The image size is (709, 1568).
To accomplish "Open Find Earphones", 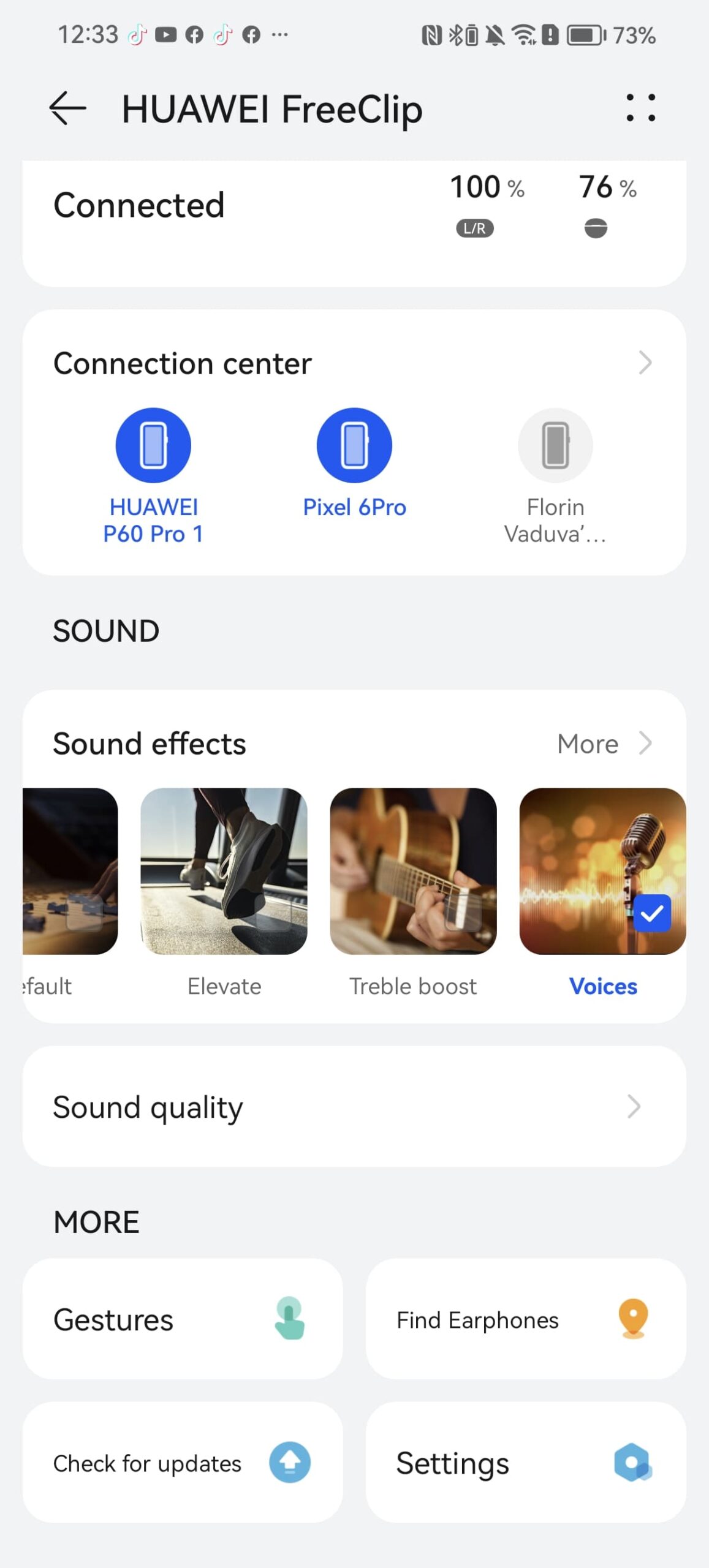I will [x=525, y=1319].
